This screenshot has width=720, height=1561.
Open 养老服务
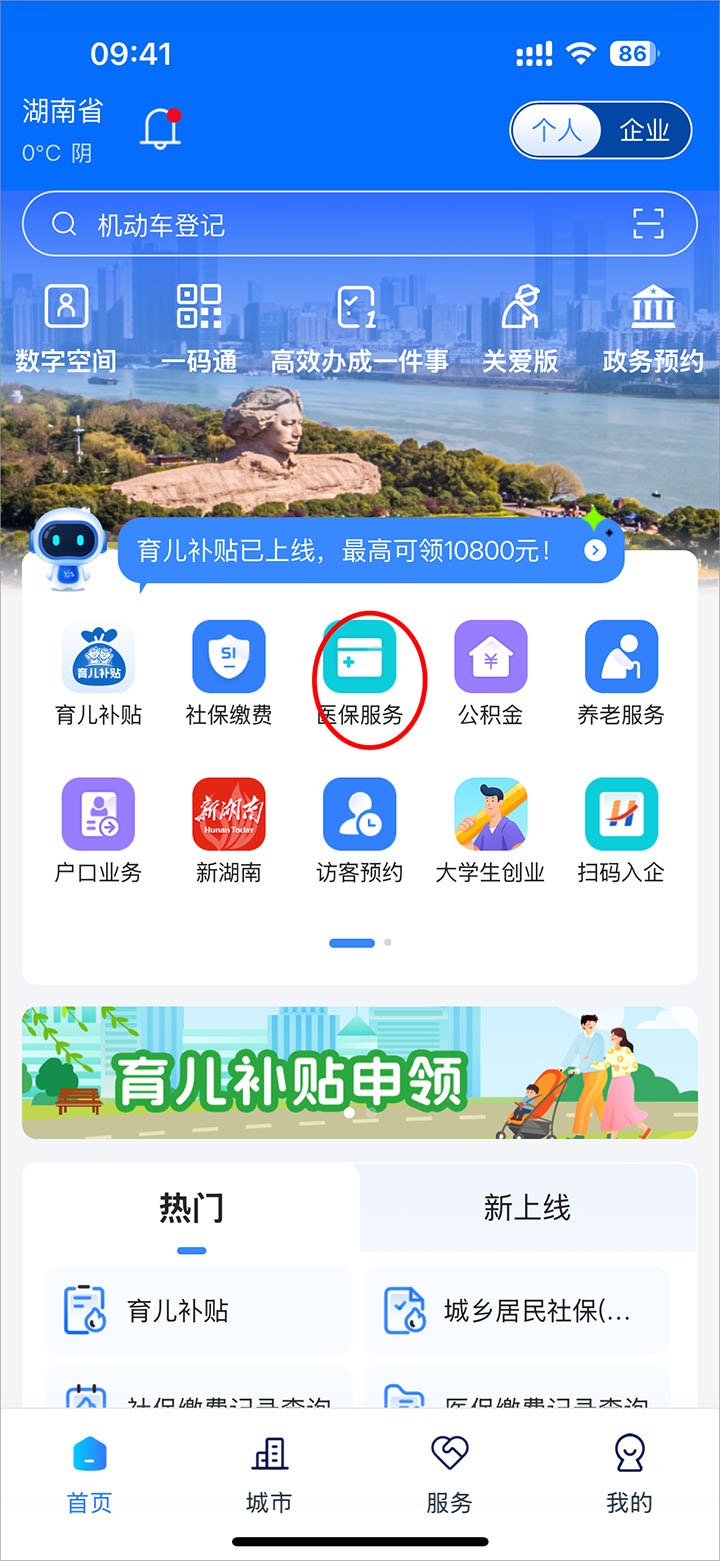[621, 672]
